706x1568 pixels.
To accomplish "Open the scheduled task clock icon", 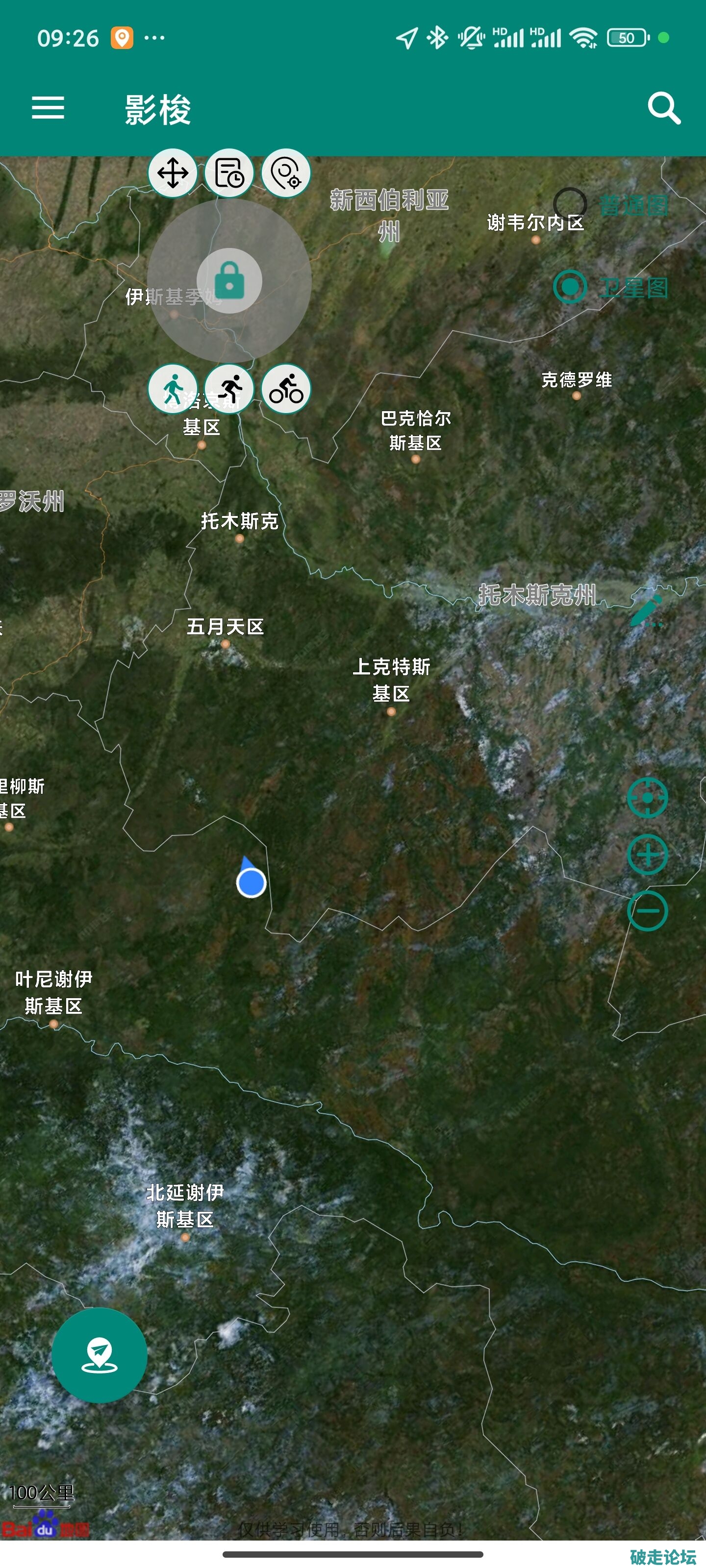I will coord(229,173).
